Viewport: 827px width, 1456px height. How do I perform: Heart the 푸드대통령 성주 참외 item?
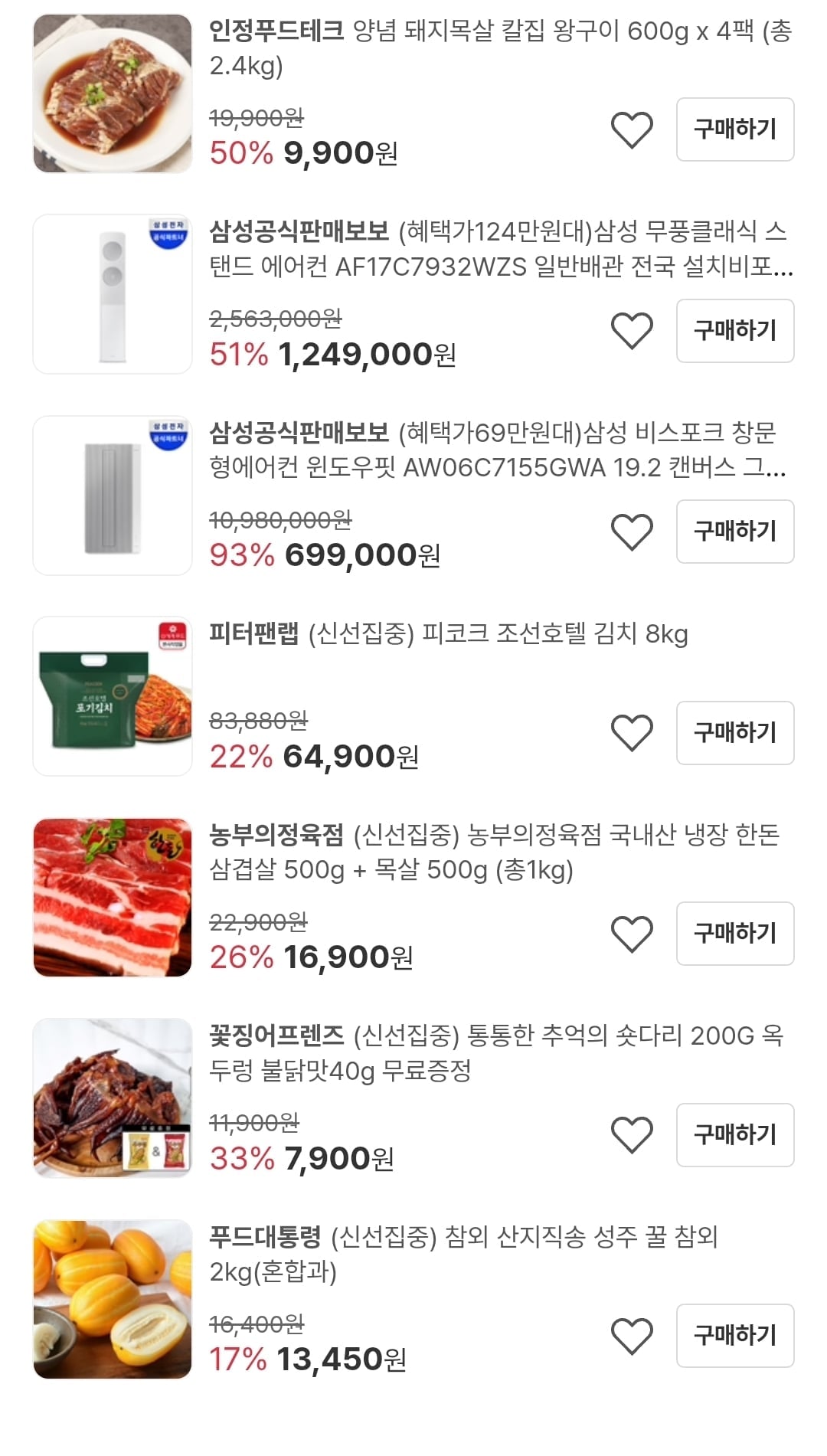point(632,1337)
